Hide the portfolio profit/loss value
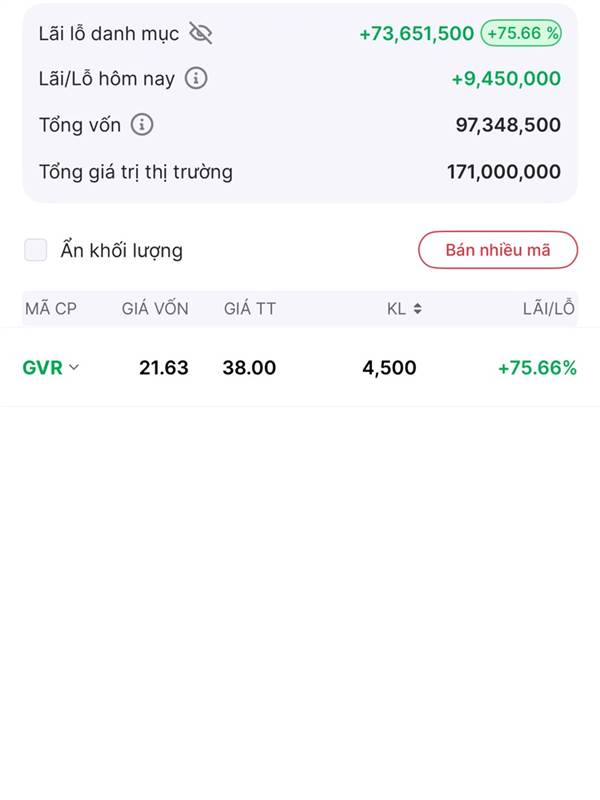The height and width of the screenshot is (800, 600). 201,34
